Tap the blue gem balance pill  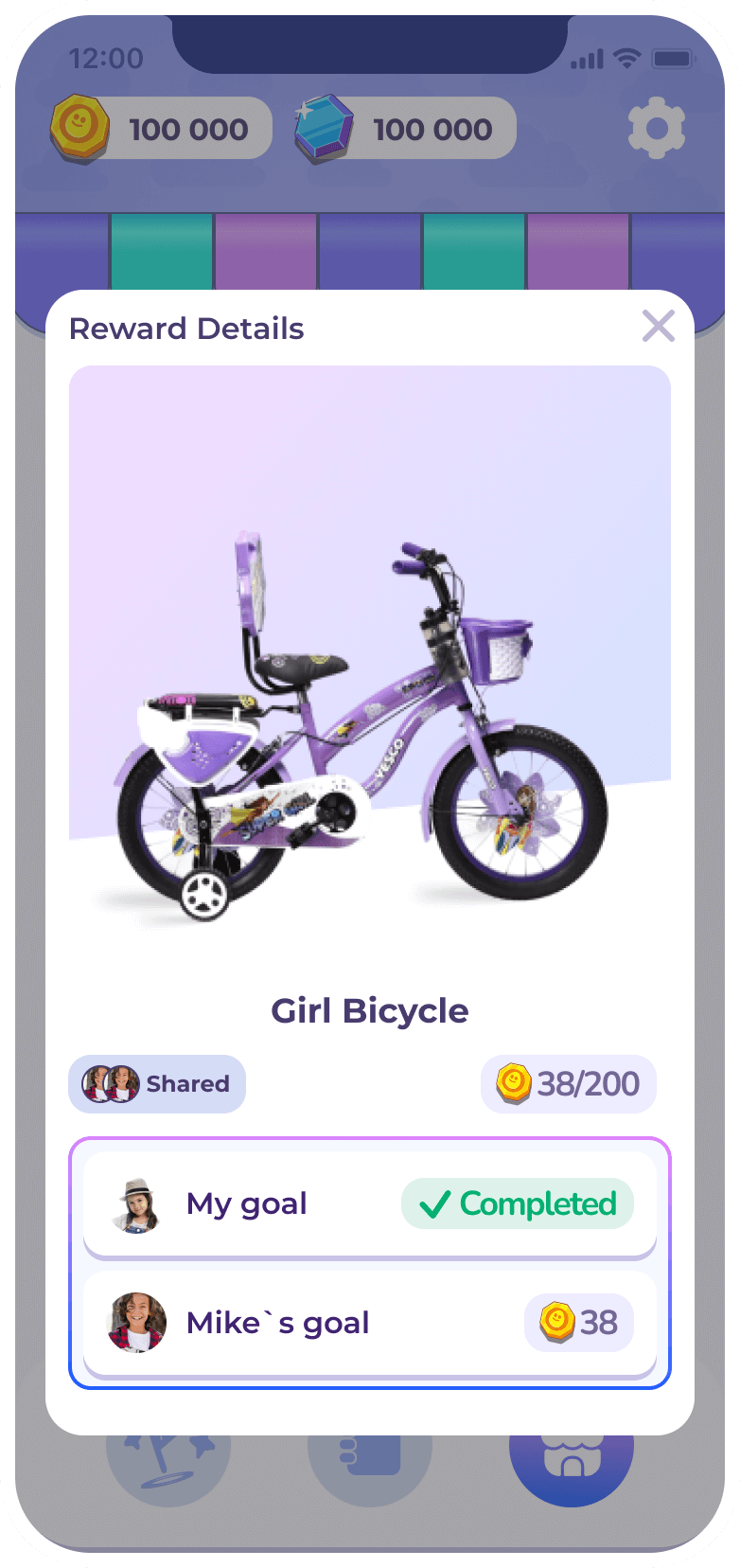tap(406, 129)
